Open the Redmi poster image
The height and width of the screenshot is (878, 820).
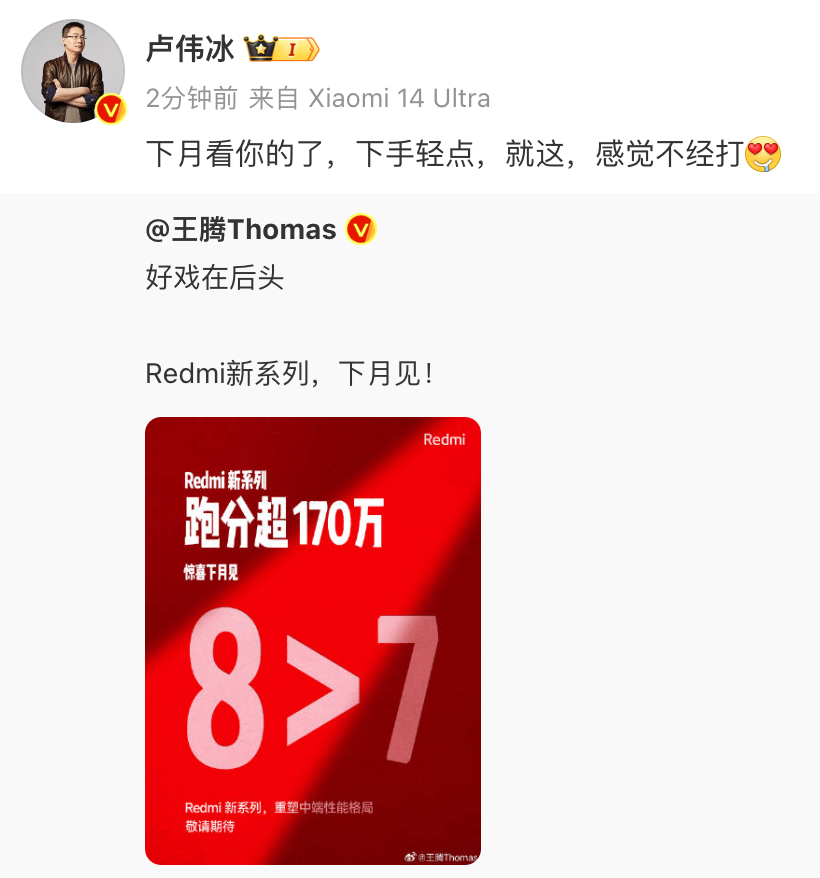point(313,640)
